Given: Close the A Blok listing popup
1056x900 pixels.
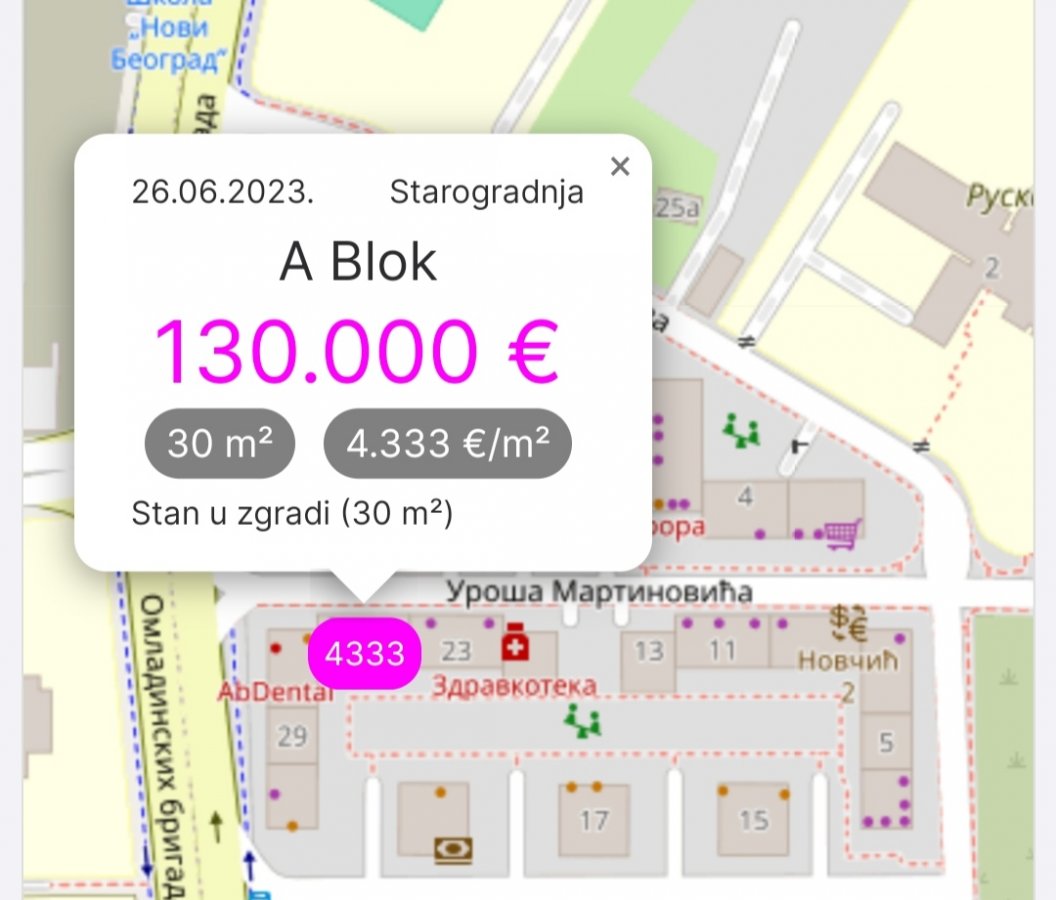Looking at the screenshot, I should point(620,167).
